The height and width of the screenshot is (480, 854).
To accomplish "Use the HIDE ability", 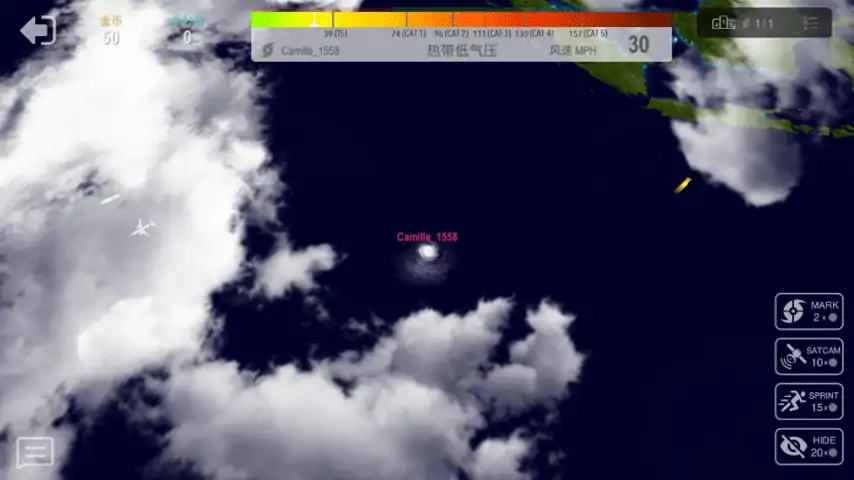I will coord(808,446).
